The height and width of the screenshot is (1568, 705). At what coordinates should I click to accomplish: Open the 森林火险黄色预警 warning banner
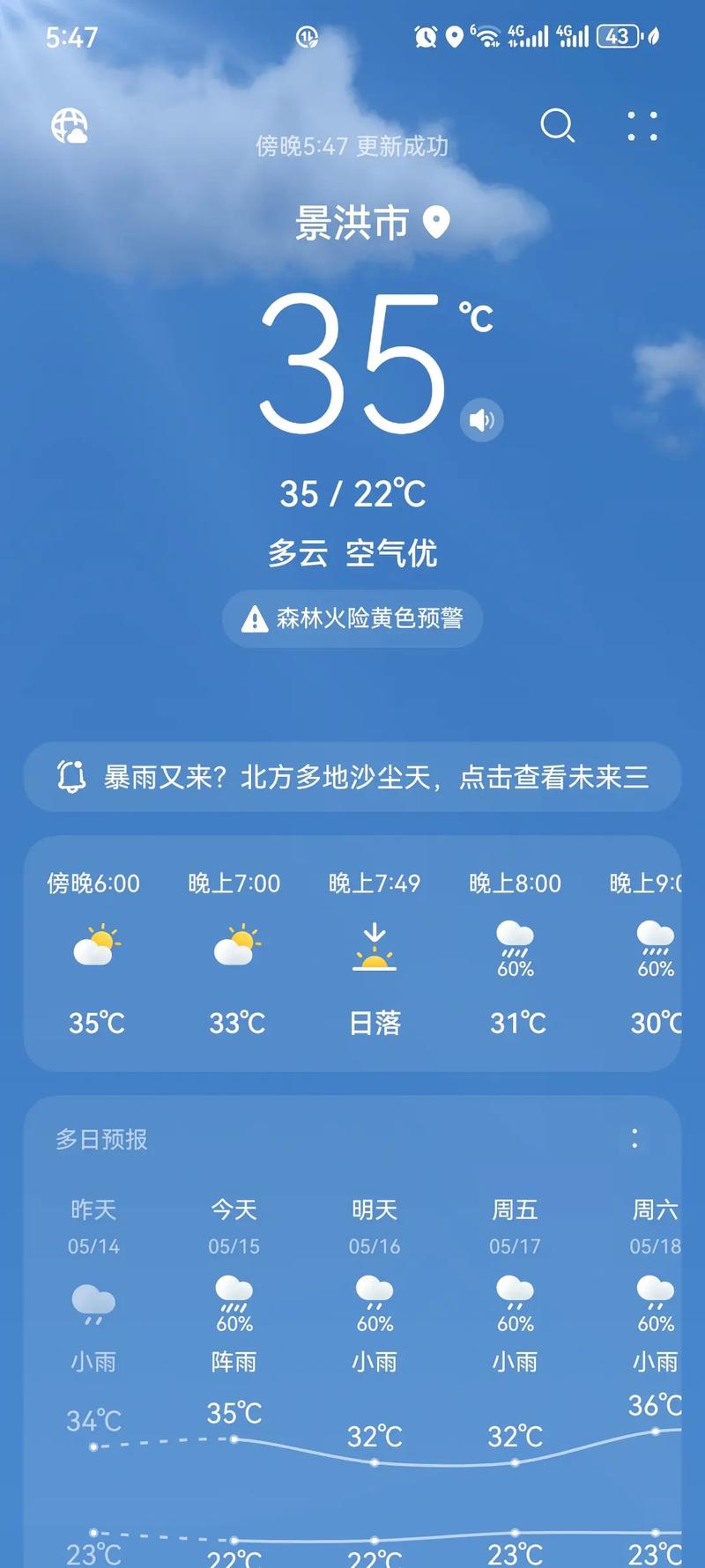coord(352,619)
